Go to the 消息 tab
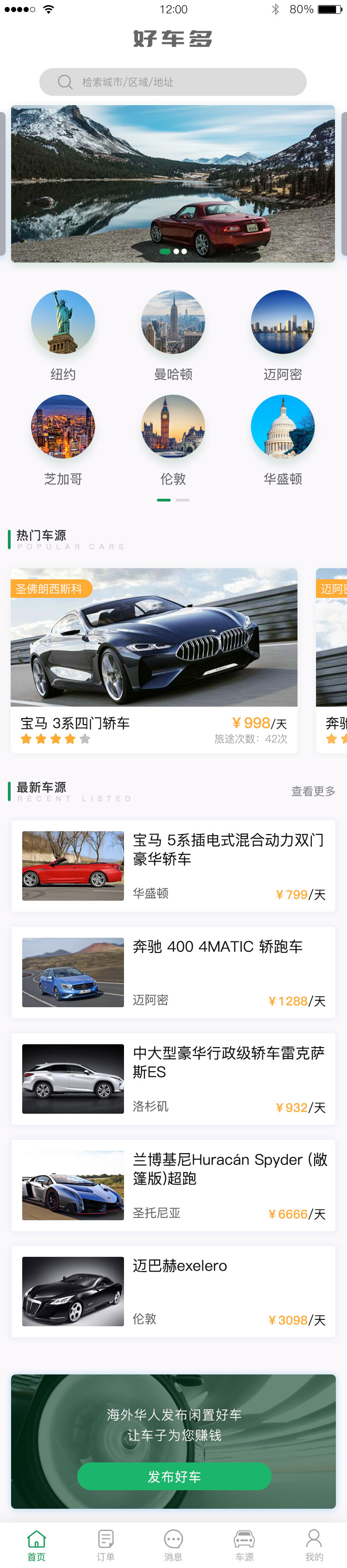 click(173, 1545)
